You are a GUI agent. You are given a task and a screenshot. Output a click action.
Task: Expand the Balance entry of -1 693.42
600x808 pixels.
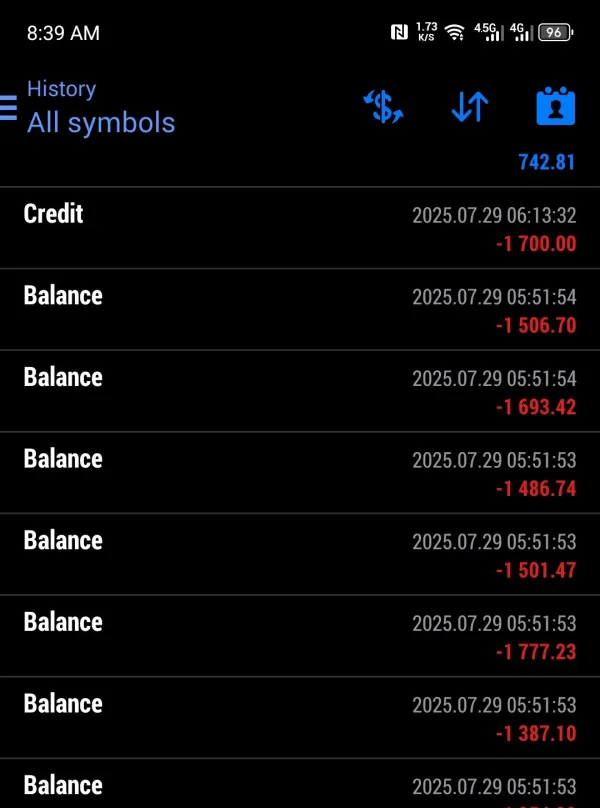[x=300, y=392]
